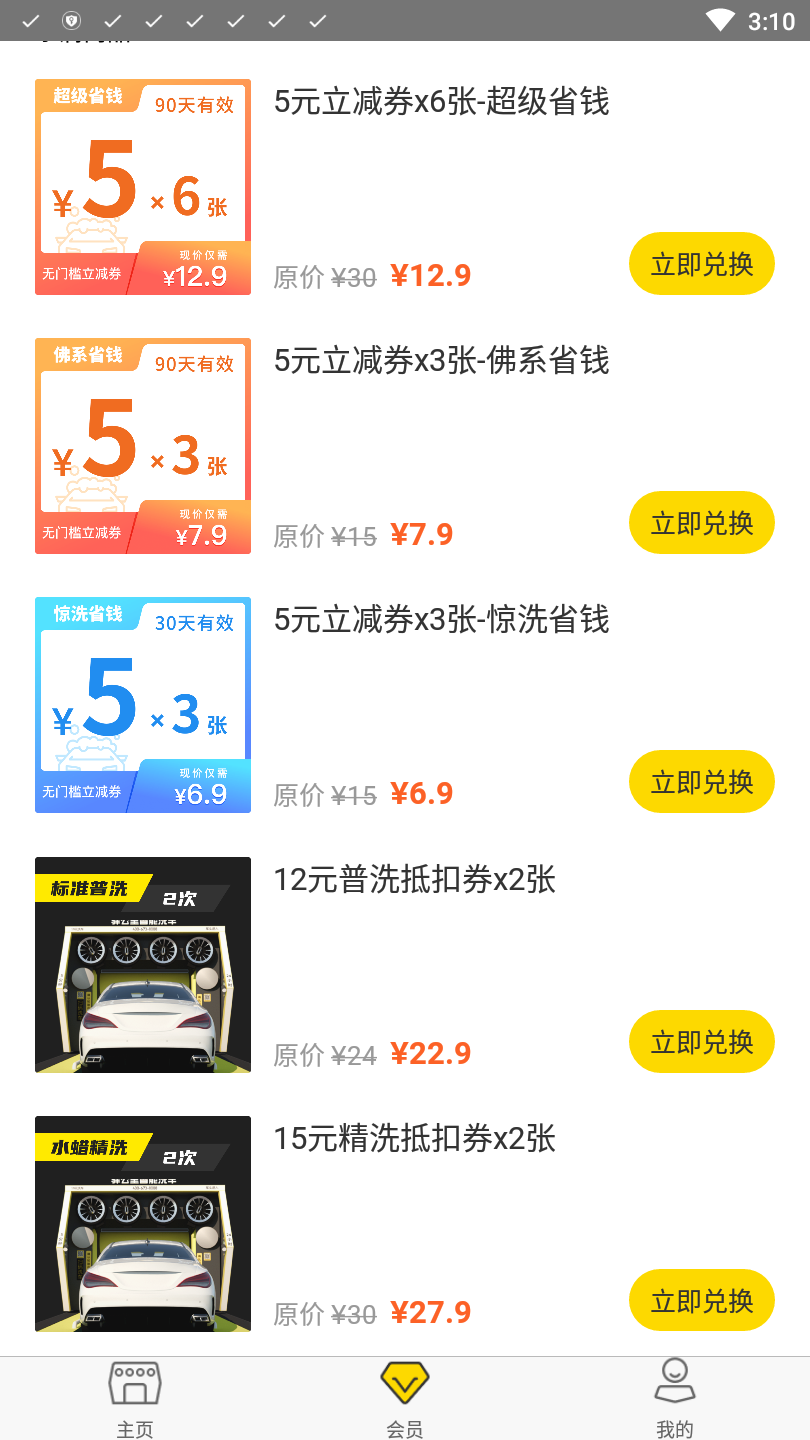Tap 立即兑换 for 5元立减券x3张-佛系省钱
The image size is (810, 1440).
point(701,523)
